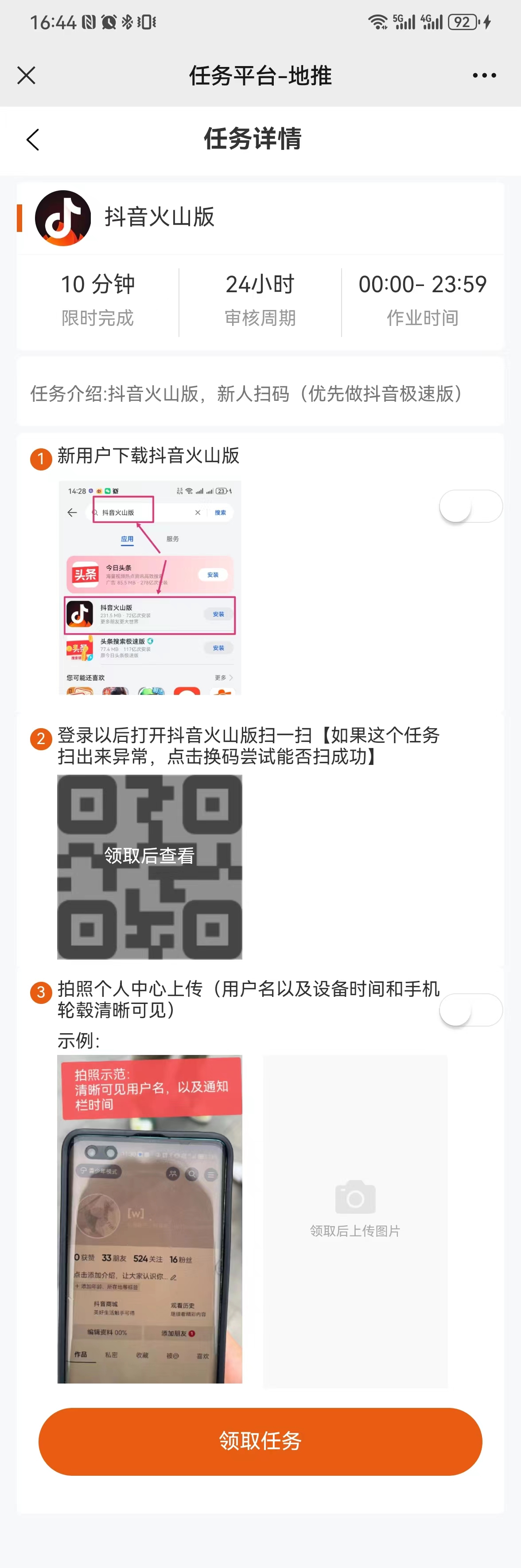Open the three-dot overflow menu
This screenshot has height=1568, width=521.
click(x=484, y=75)
